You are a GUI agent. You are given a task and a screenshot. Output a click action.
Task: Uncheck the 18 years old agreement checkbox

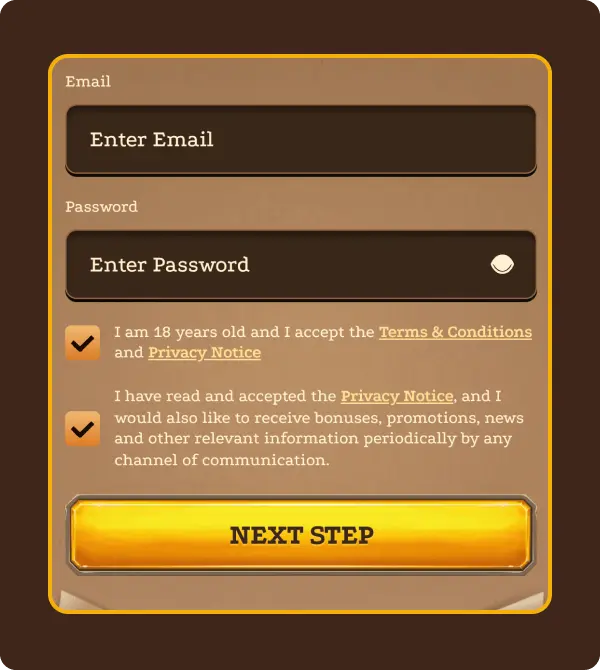83,343
